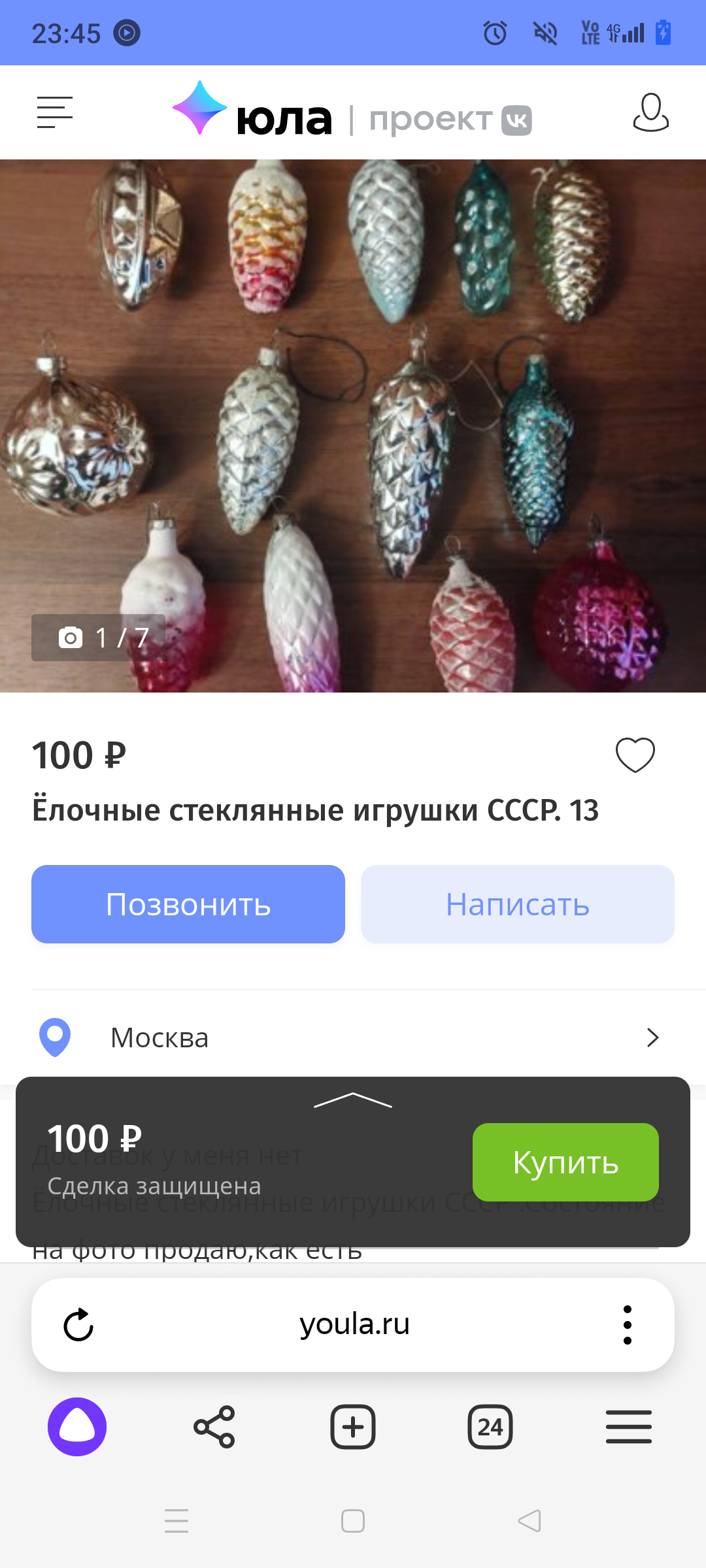View the 24 open tabs

click(490, 1427)
